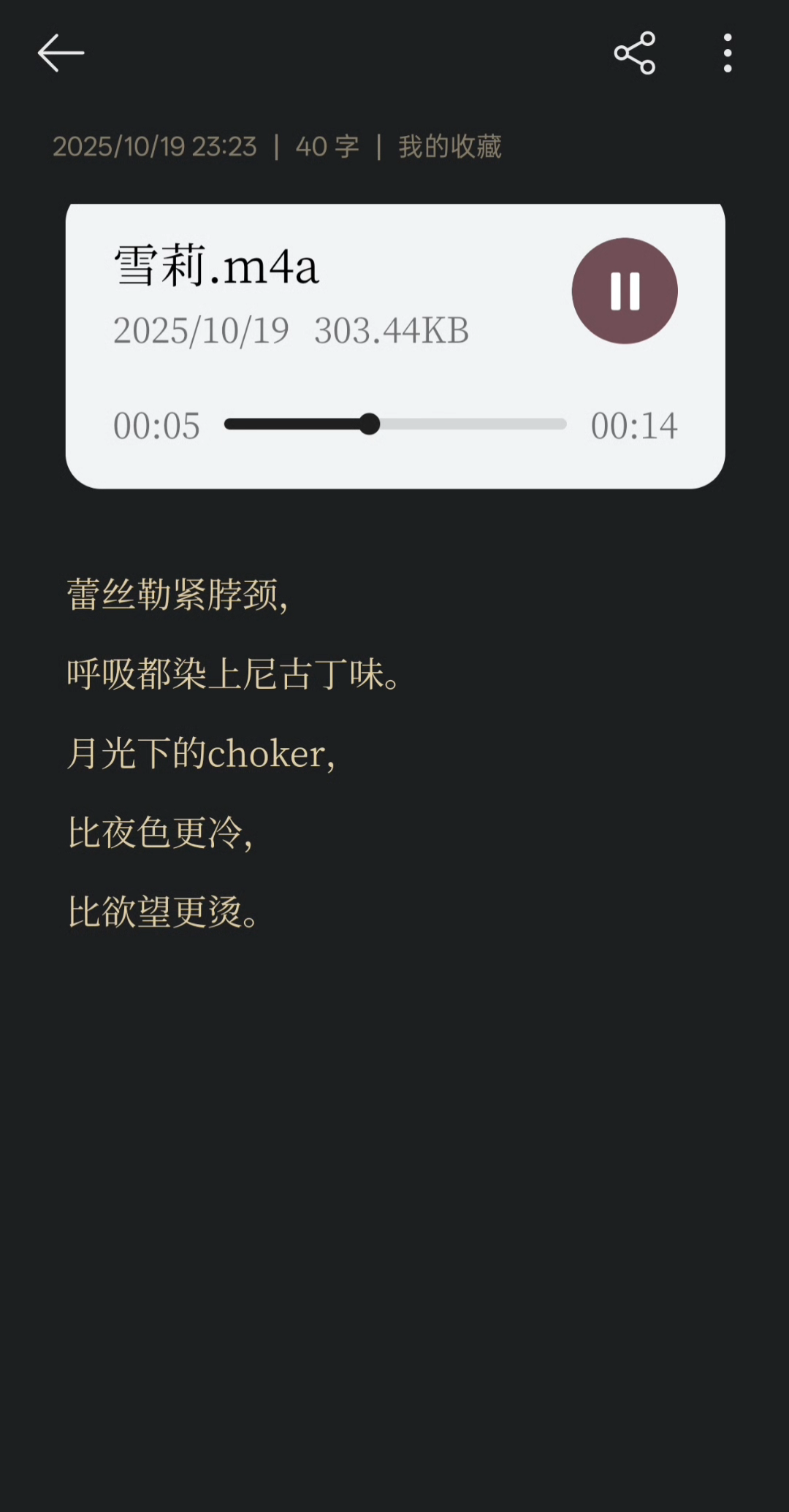Viewport: 789px width, 1512px height.
Task: Share this note
Action: [634, 53]
